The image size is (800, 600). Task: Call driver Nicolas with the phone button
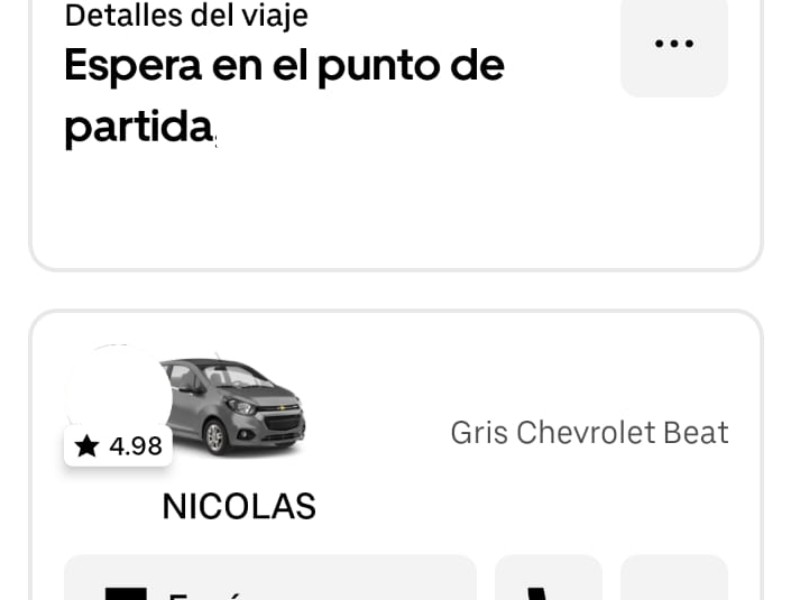(x=549, y=580)
